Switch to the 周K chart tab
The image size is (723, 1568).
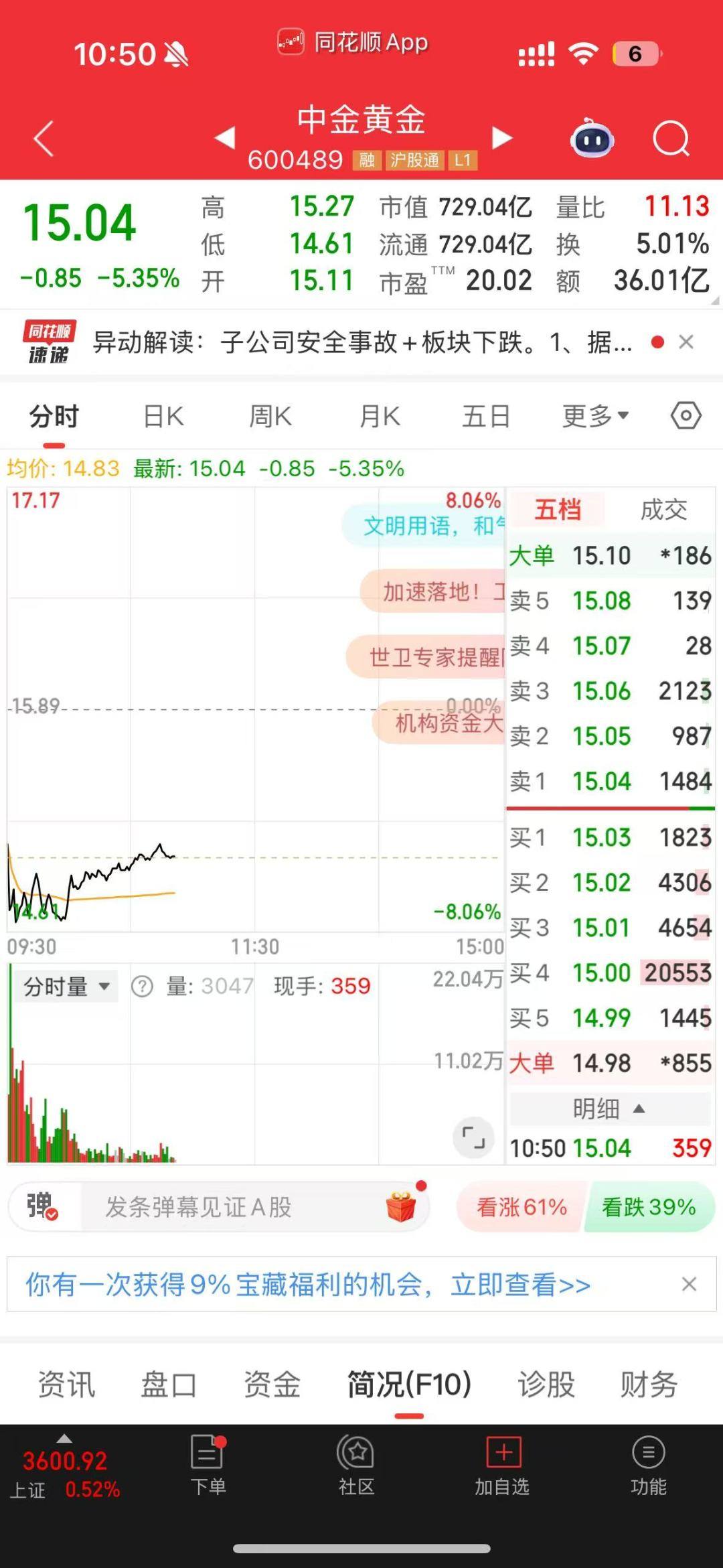270,417
